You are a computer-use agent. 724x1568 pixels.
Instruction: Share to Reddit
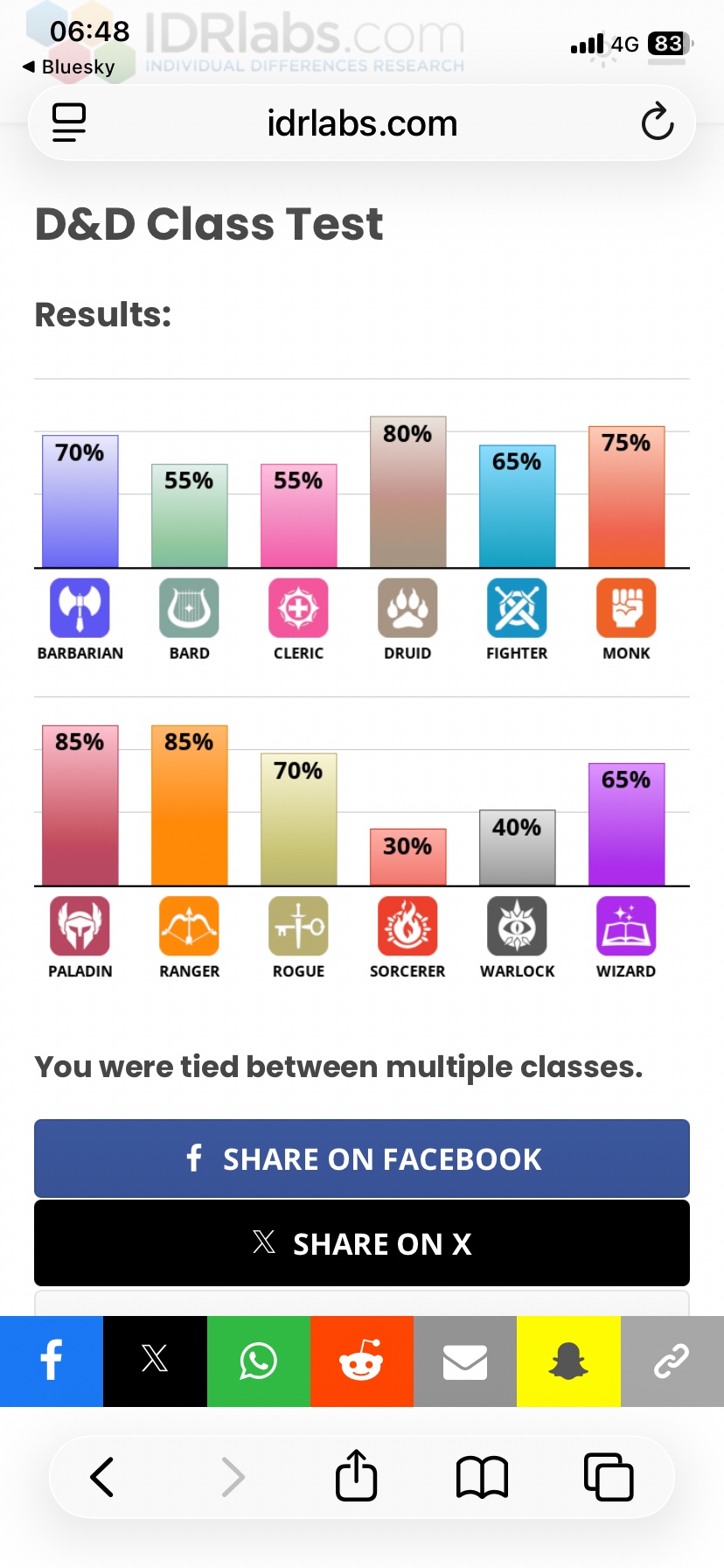[x=361, y=1361]
